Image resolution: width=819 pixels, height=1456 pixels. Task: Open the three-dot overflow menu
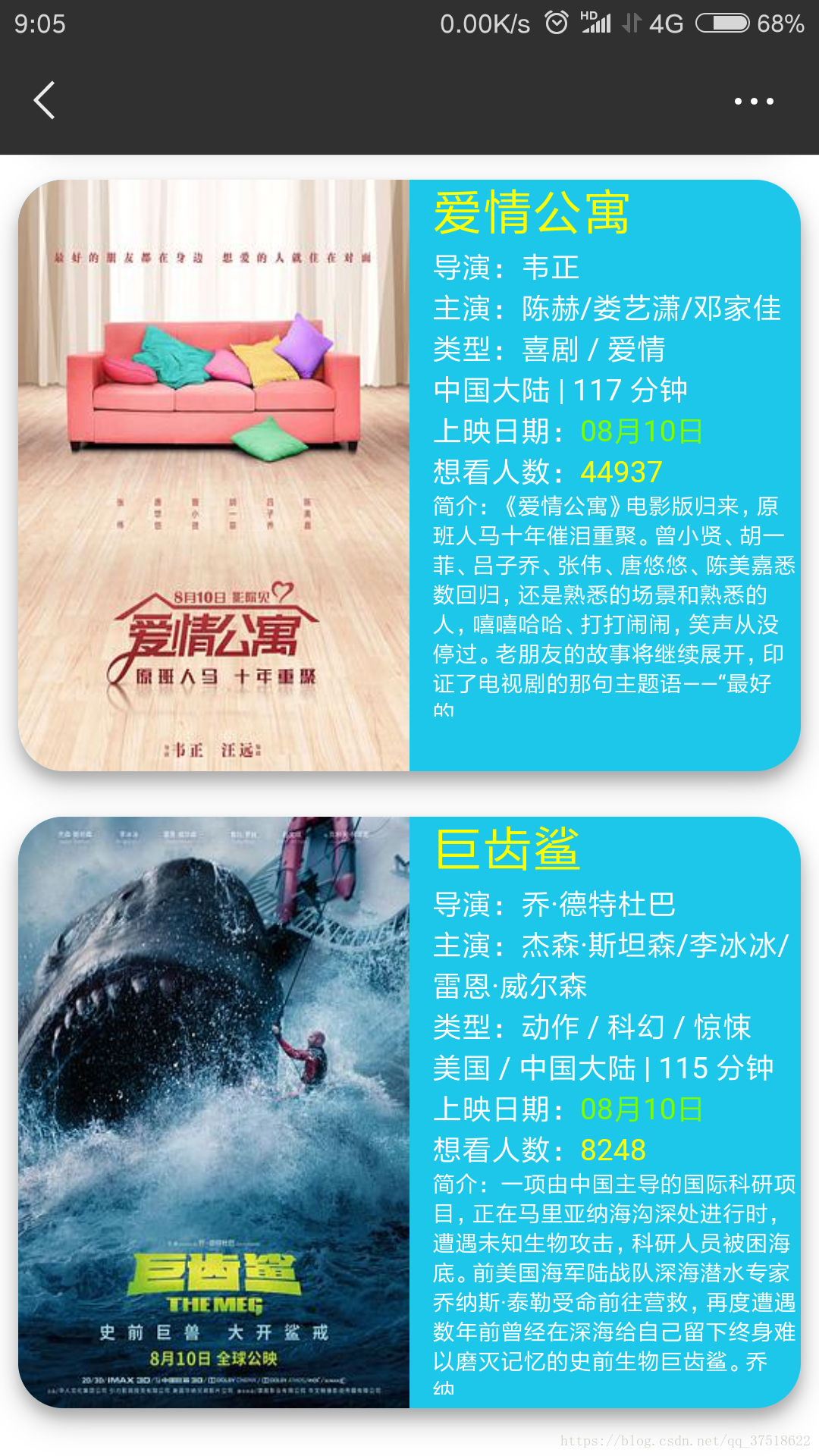pyautogui.click(x=754, y=101)
